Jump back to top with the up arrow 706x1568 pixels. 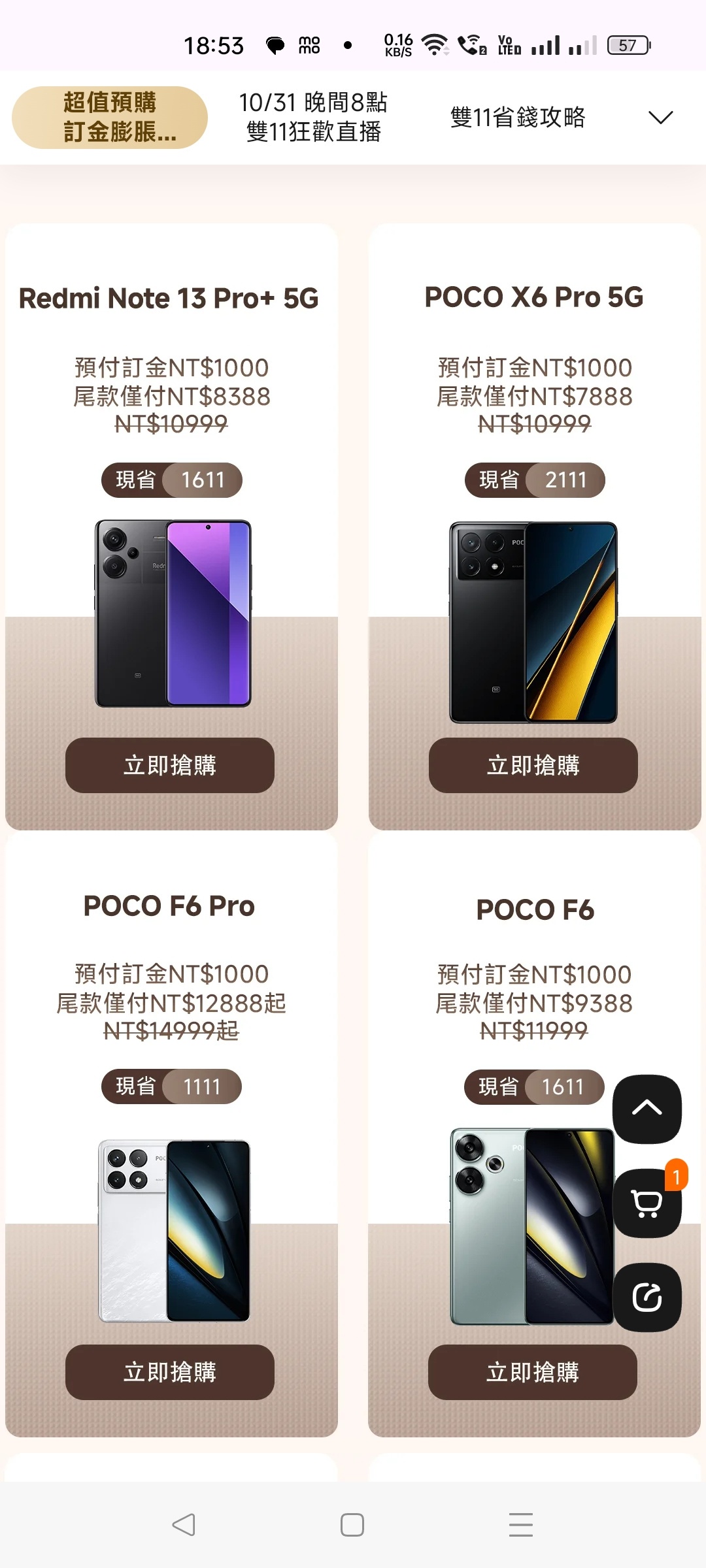[647, 1109]
